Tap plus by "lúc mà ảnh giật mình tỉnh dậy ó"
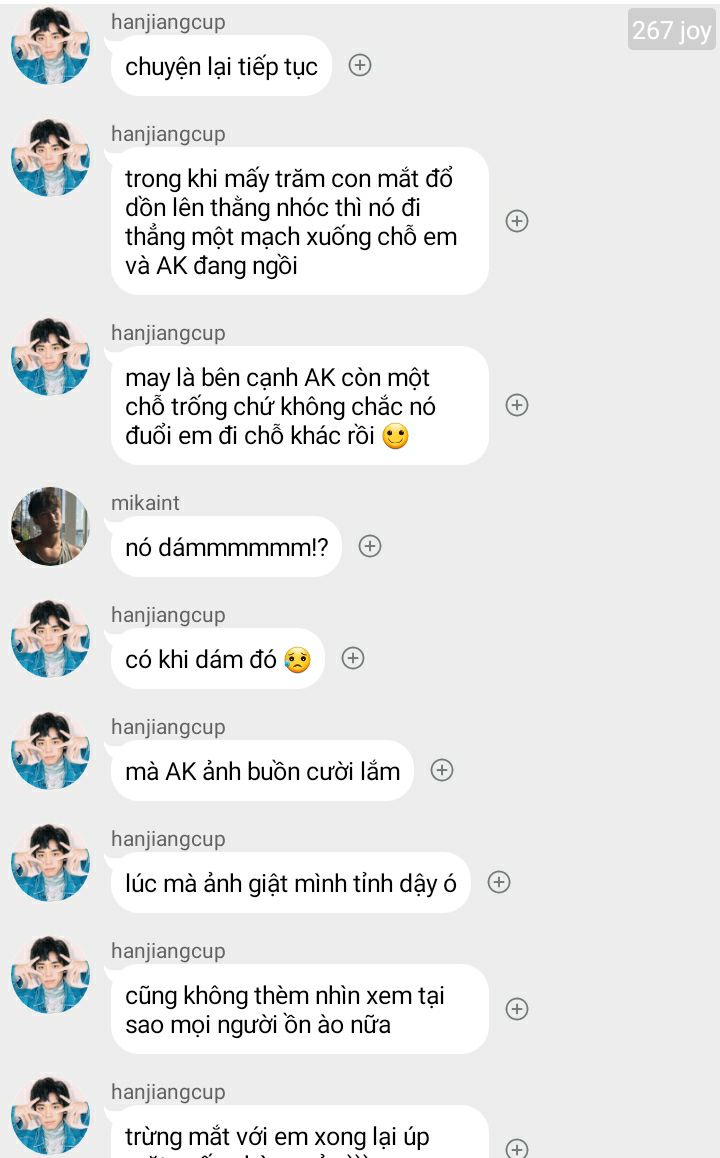This screenshot has height=1158, width=720. (499, 882)
